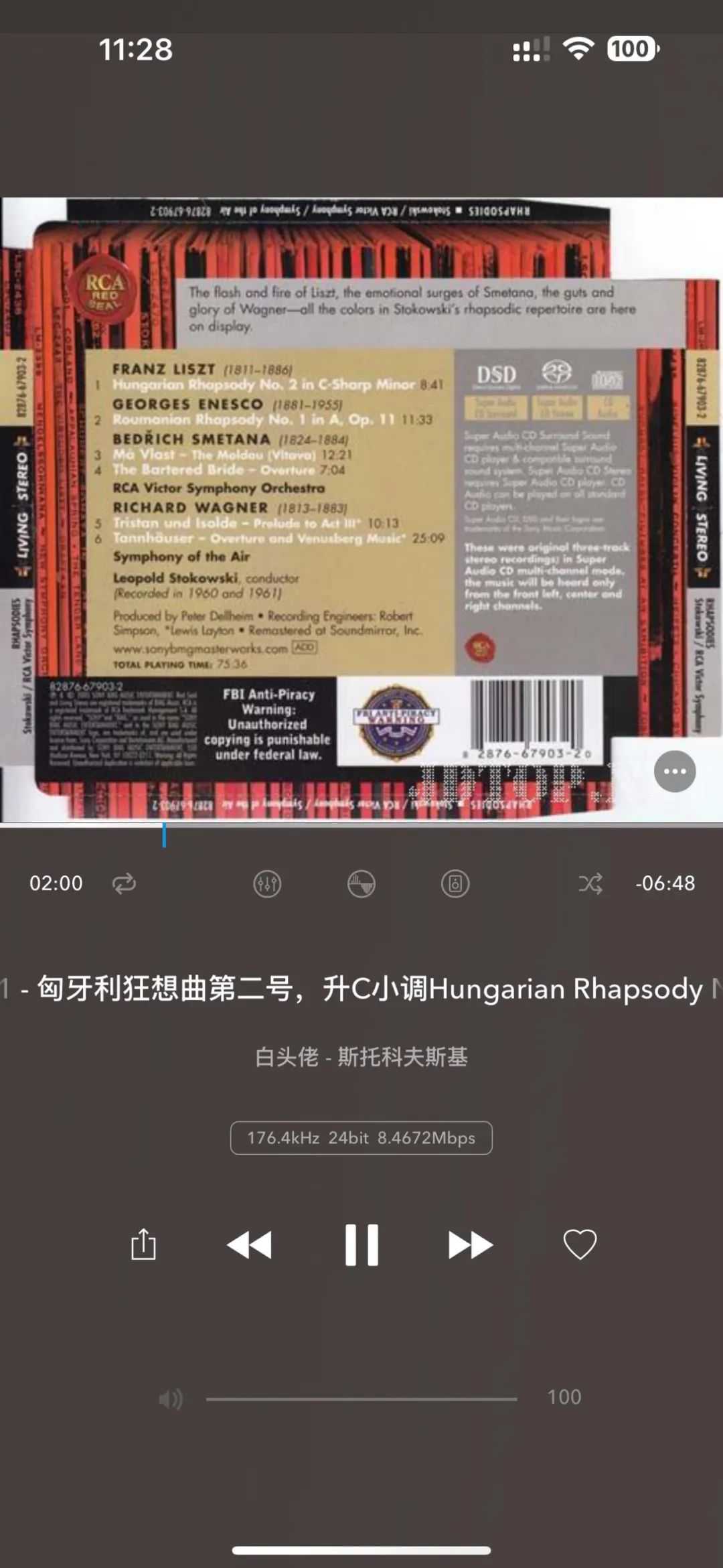723x1568 pixels.
Task: Tap the playback progress bar
Action: 361,827
